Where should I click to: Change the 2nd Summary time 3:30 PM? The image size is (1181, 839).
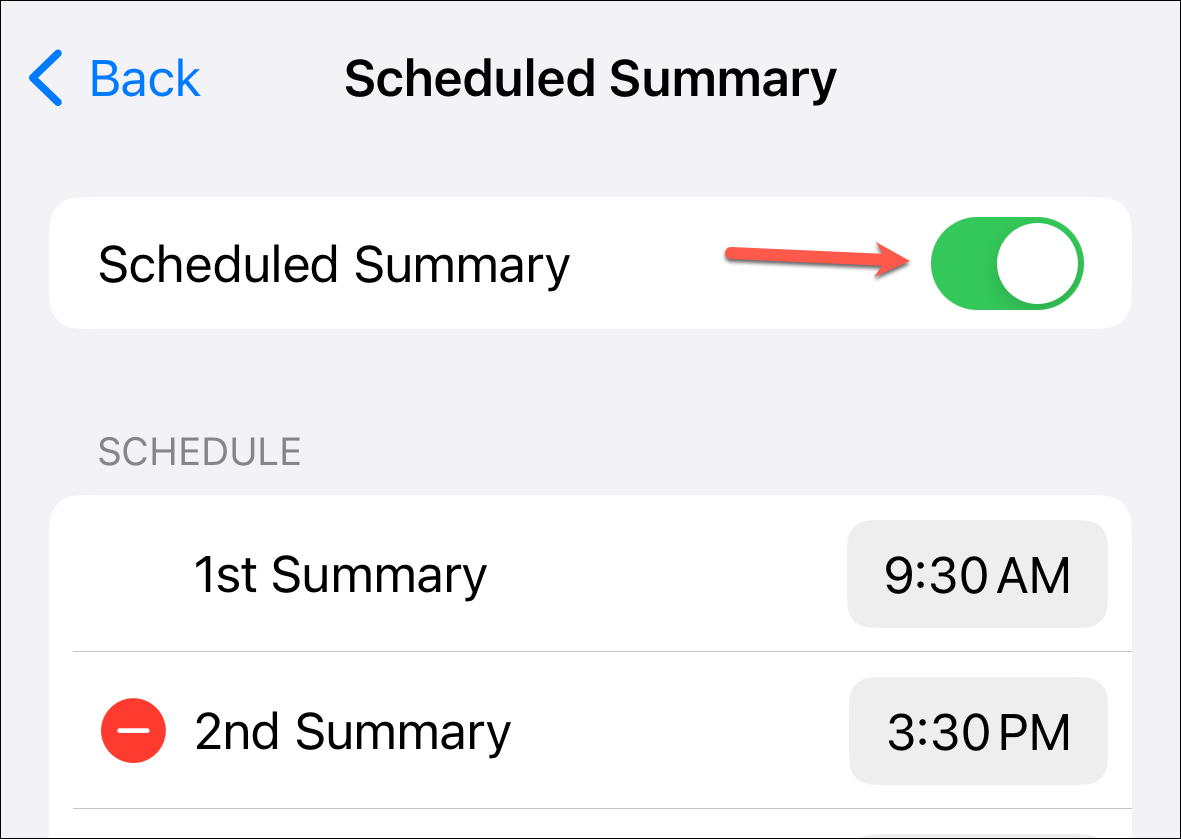(977, 731)
